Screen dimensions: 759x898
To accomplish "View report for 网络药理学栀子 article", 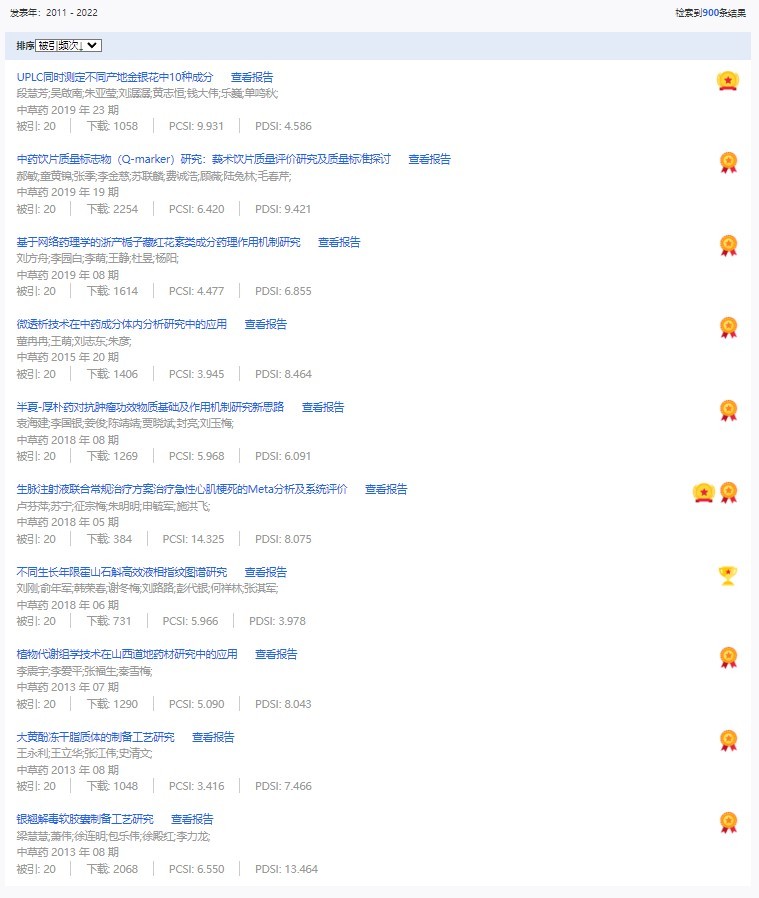I will click(339, 242).
